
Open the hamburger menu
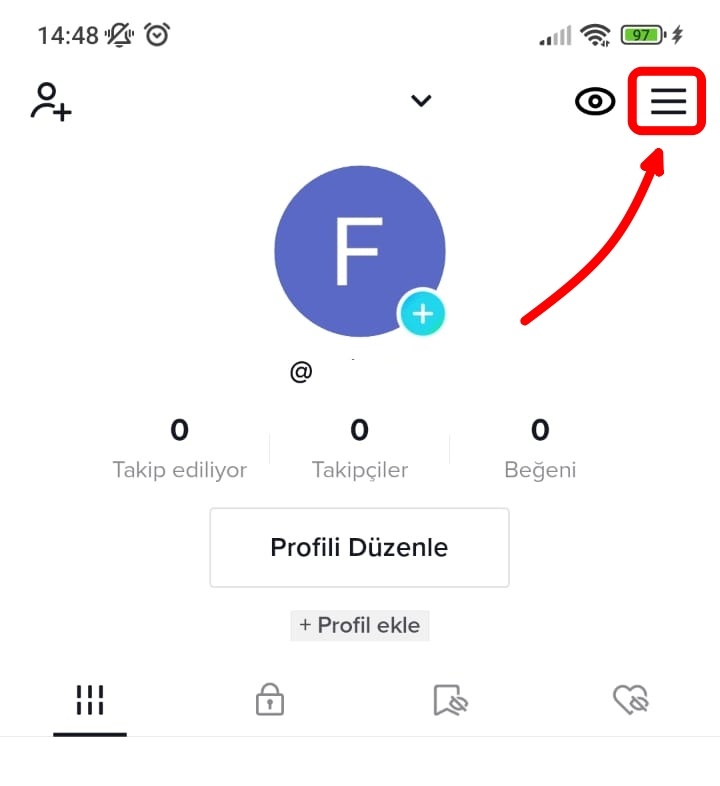coord(668,101)
